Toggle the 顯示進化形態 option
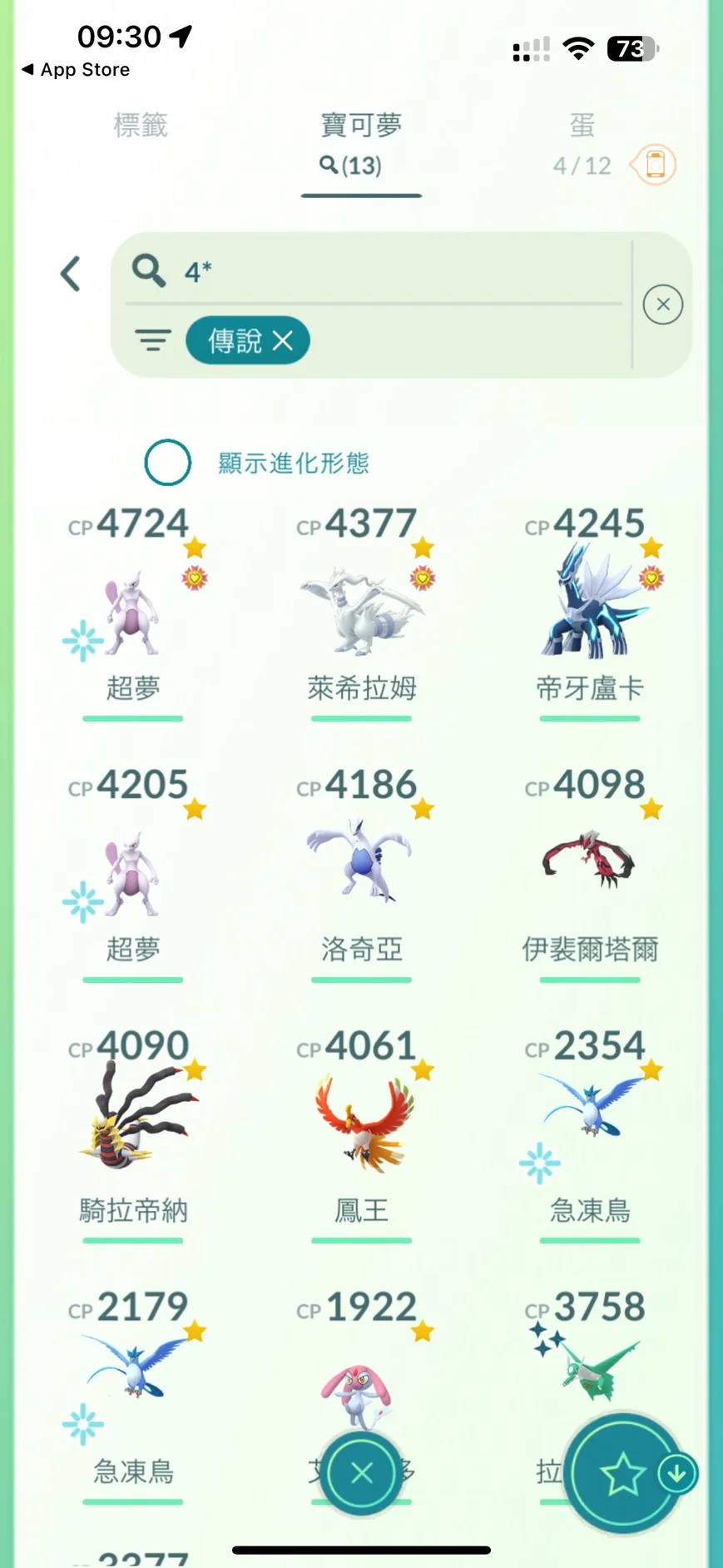Viewport: 723px width, 1568px height. coord(168,462)
